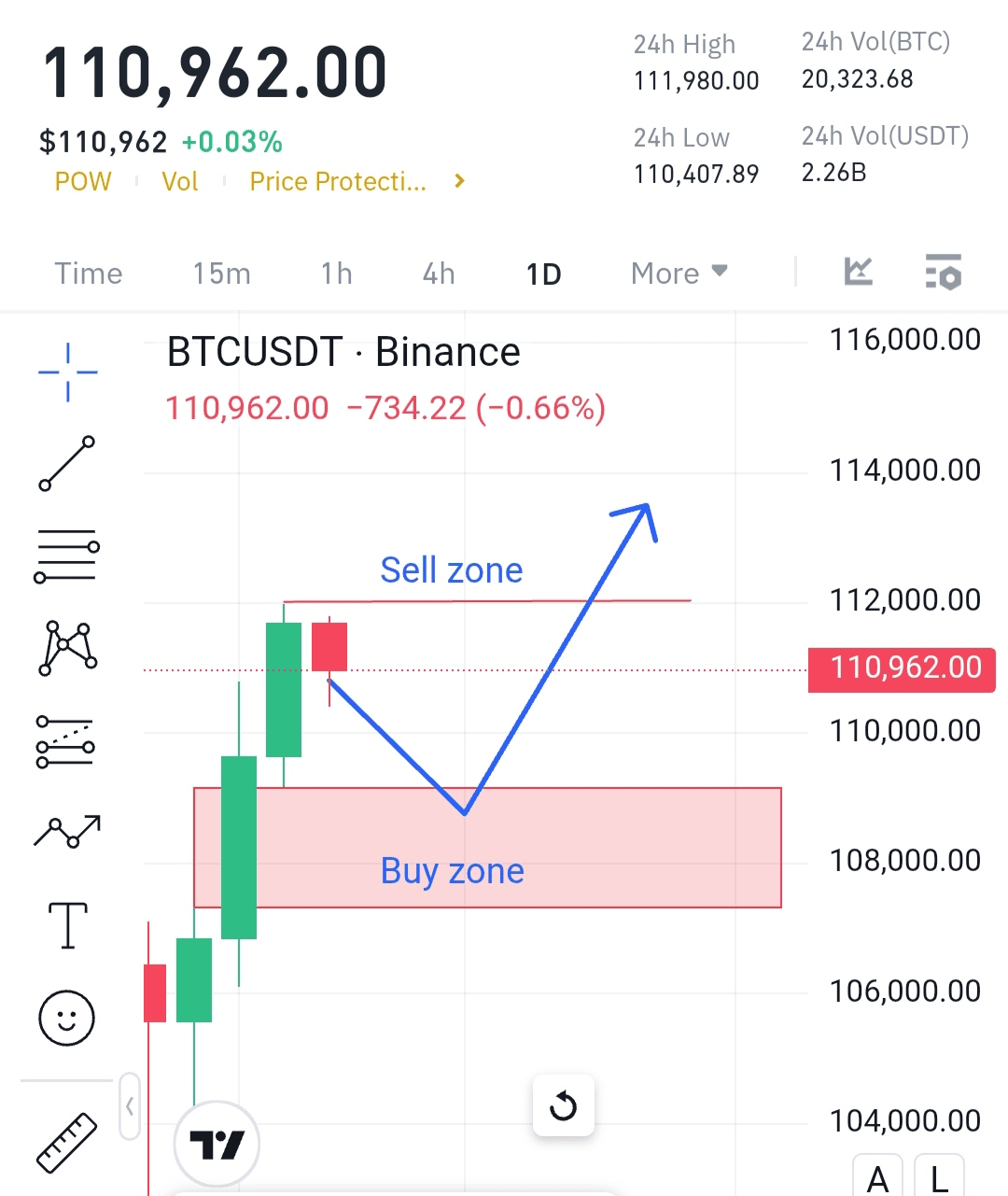The height and width of the screenshot is (1196, 1008).
Task: Select the forecast arrow tool
Action: pyautogui.click(x=67, y=829)
